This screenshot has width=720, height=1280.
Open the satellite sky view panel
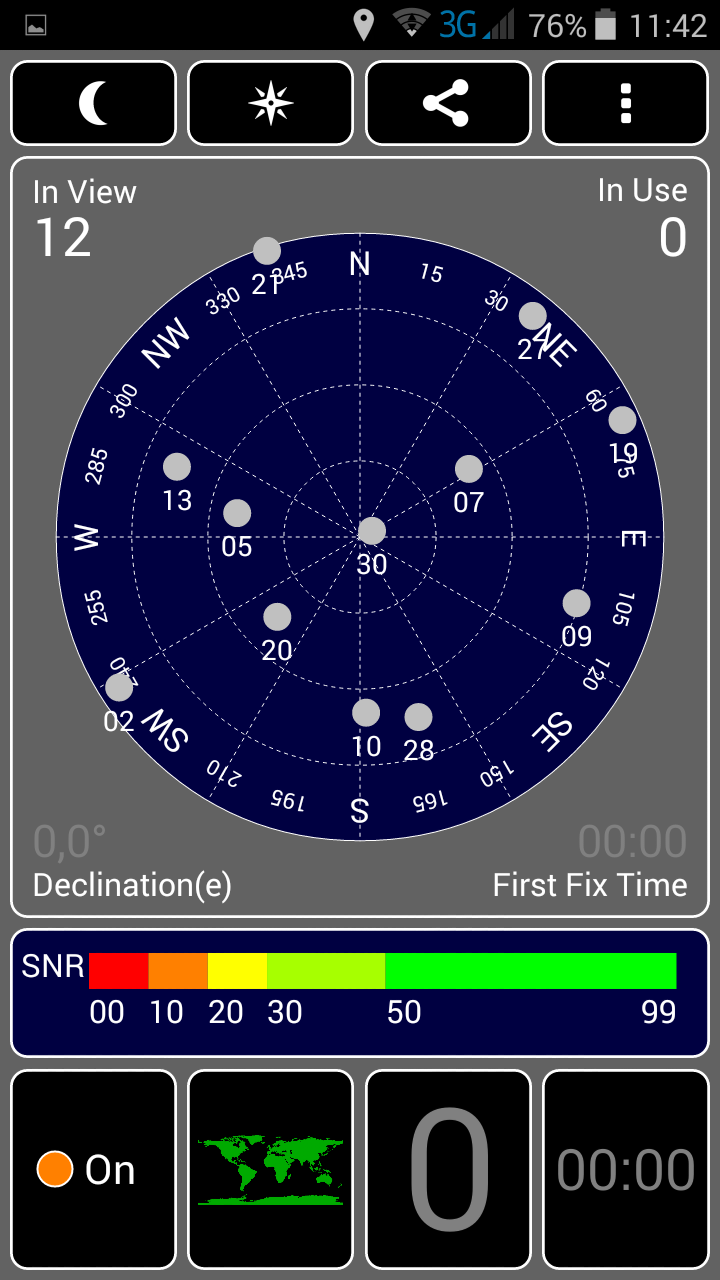pyautogui.click(x=360, y=537)
